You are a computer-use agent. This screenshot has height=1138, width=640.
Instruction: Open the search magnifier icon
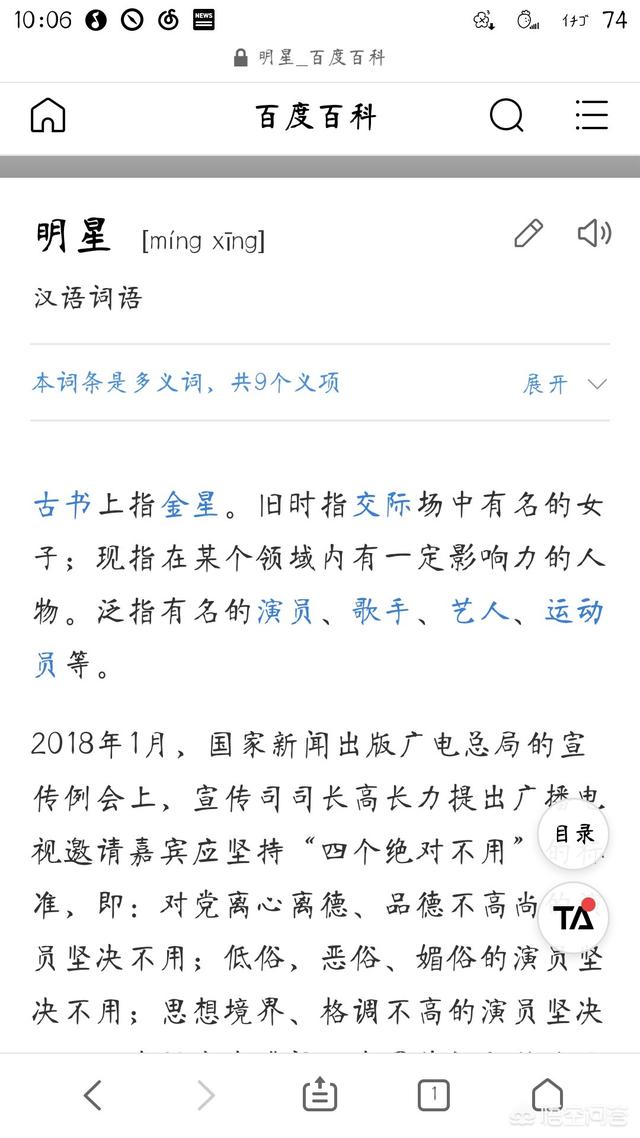pyautogui.click(x=506, y=115)
